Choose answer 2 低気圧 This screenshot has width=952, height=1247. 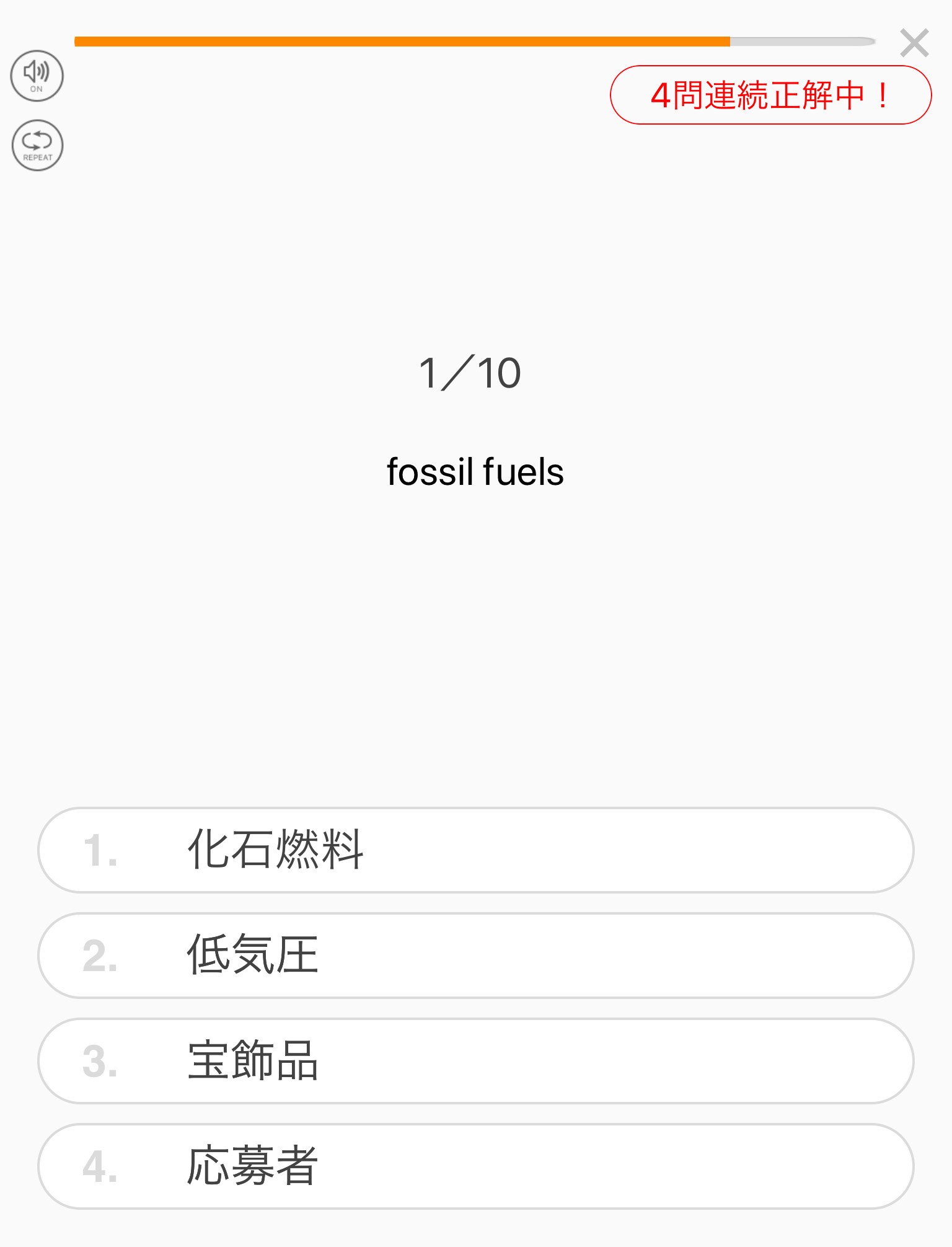tap(476, 955)
